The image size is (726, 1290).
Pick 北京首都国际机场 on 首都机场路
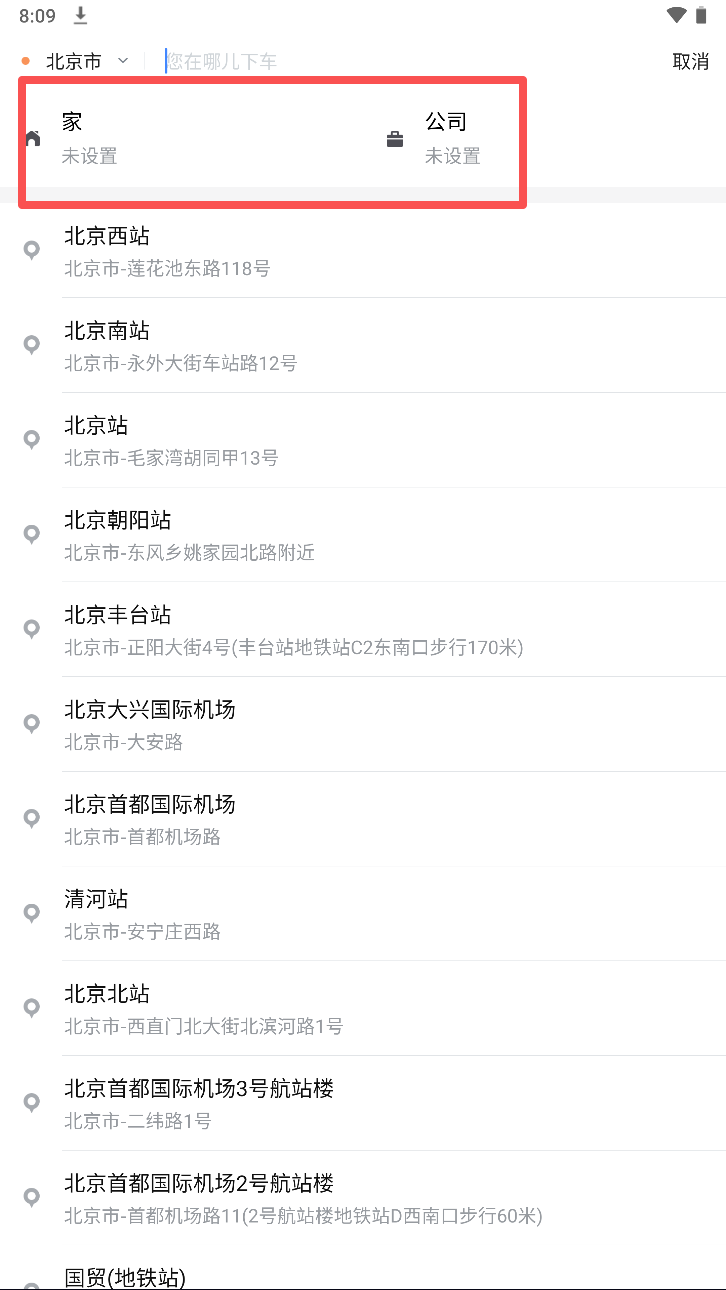coord(300,819)
